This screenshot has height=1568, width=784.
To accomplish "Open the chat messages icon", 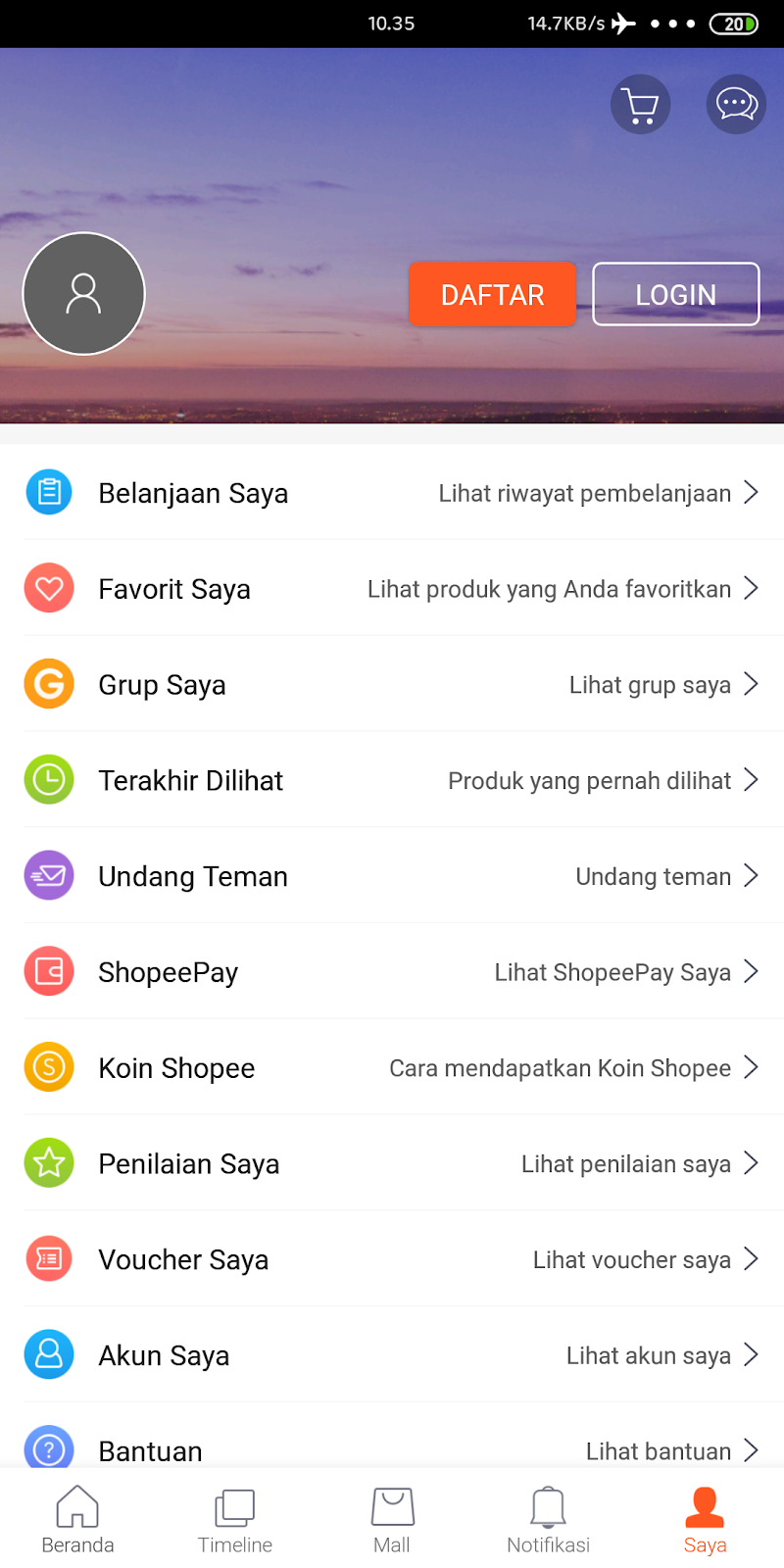I will tap(736, 104).
